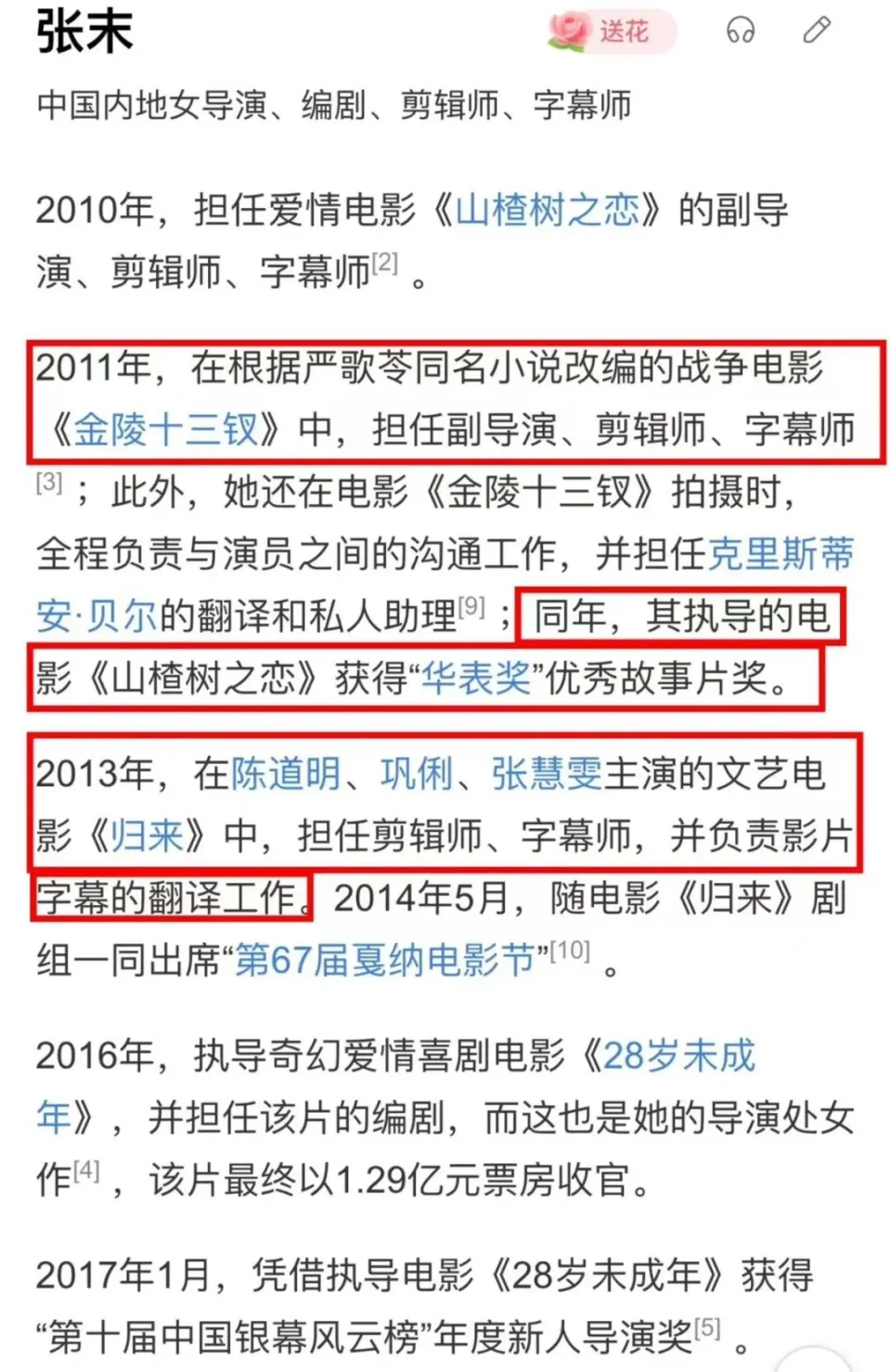The width and height of the screenshot is (891, 1372).
Task: Tap reference marker [10]
Action: (x=570, y=951)
